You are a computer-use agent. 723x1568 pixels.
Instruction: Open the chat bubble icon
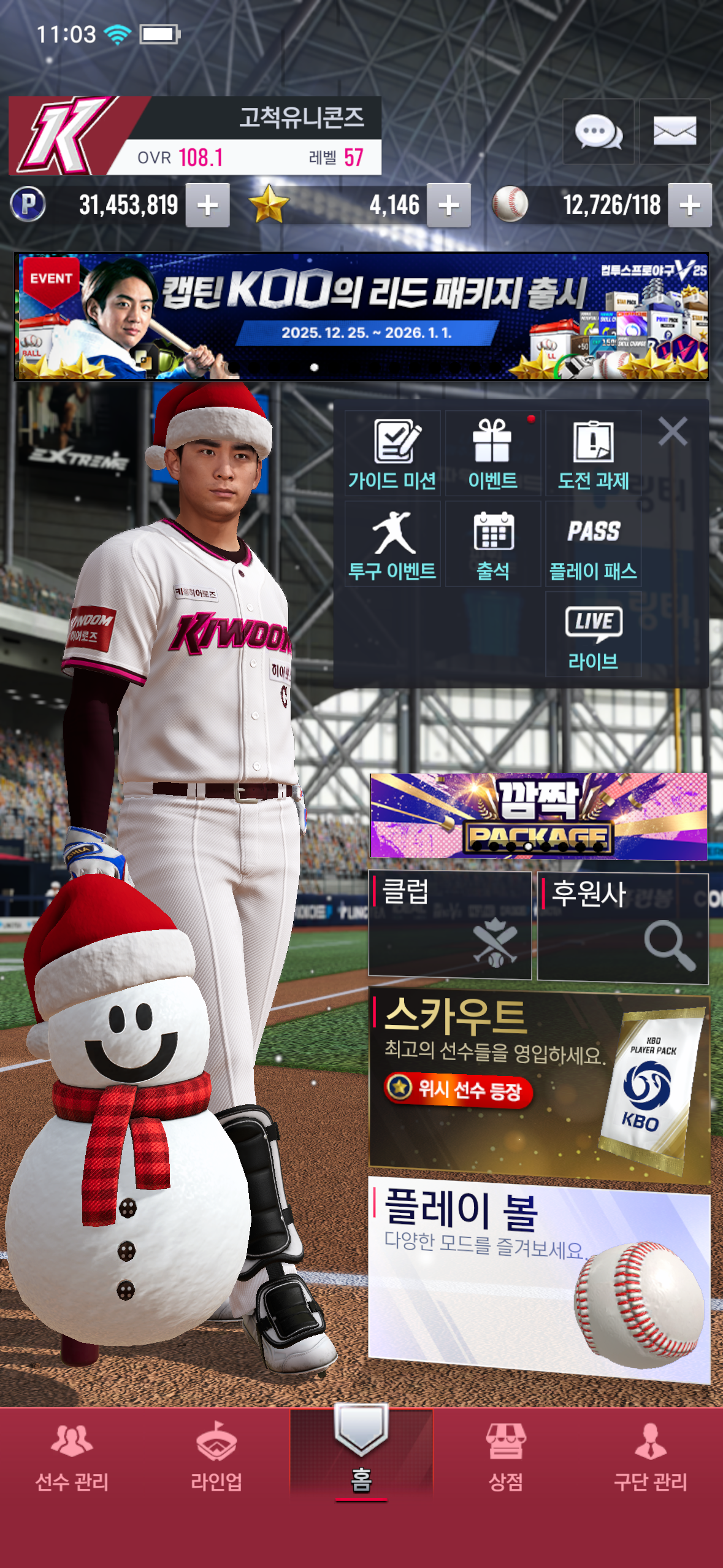[598, 131]
